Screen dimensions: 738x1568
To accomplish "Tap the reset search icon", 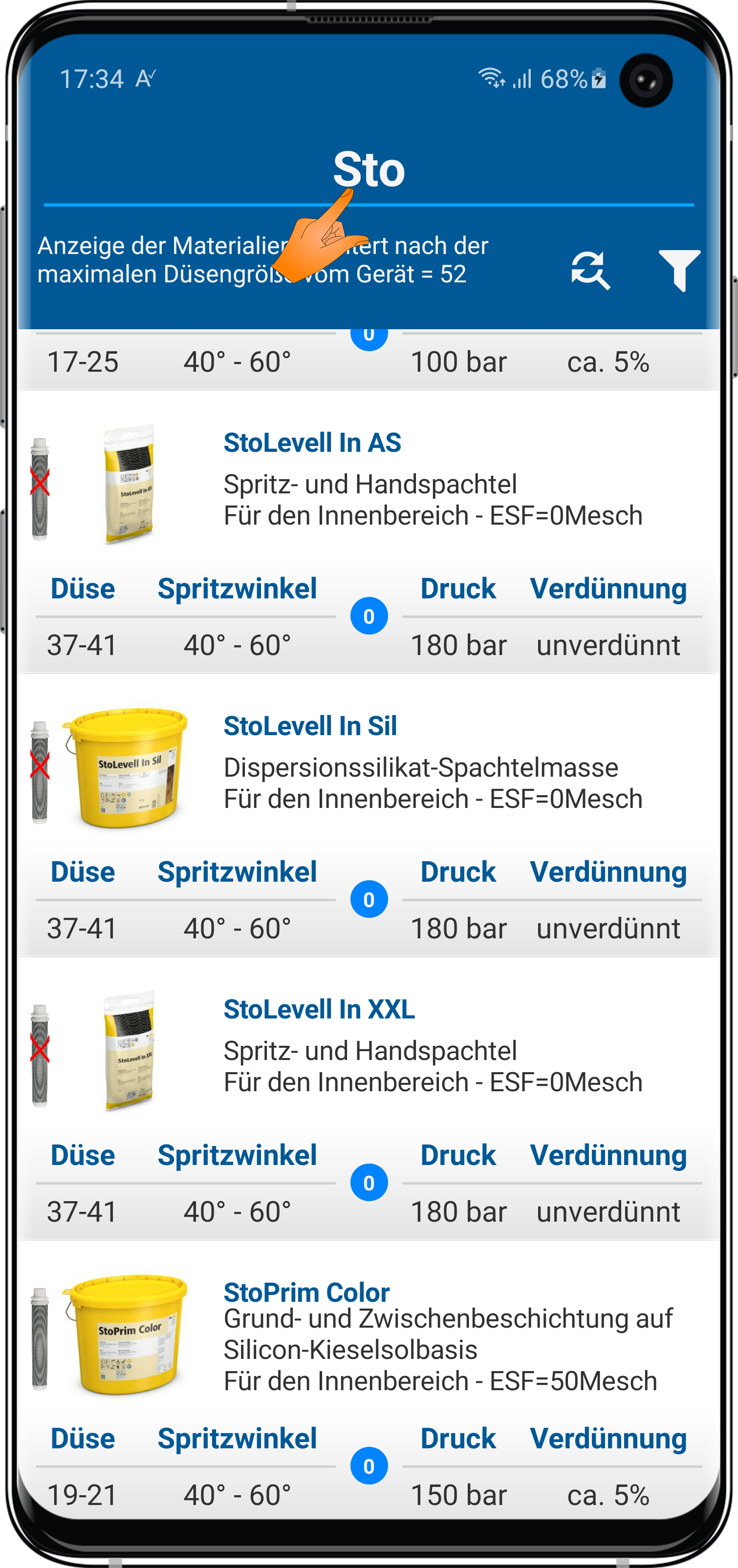I will [589, 270].
